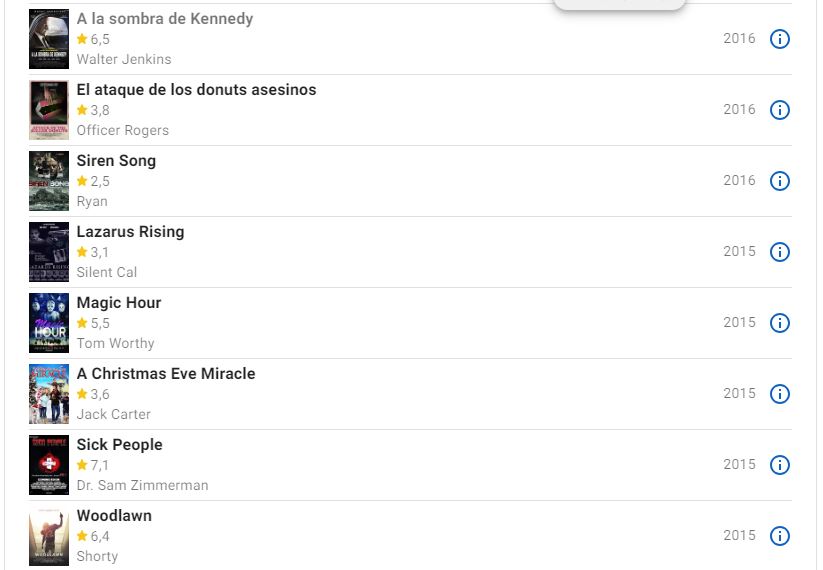This screenshot has width=823, height=570.
Task: View info for Sick People
Action: (x=780, y=465)
